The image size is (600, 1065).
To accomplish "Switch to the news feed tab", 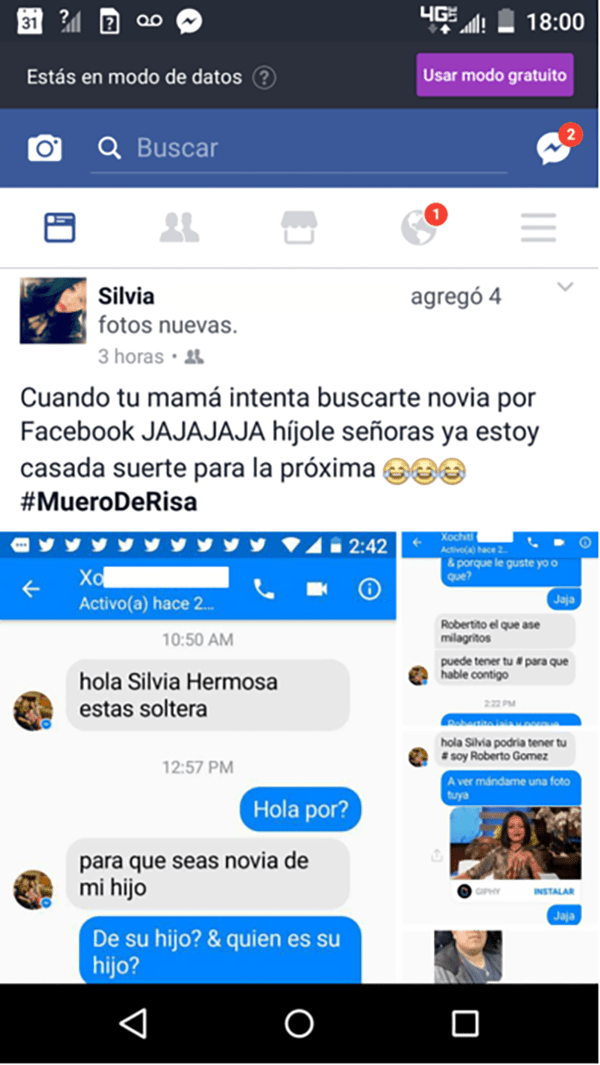I will click(60, 228).
